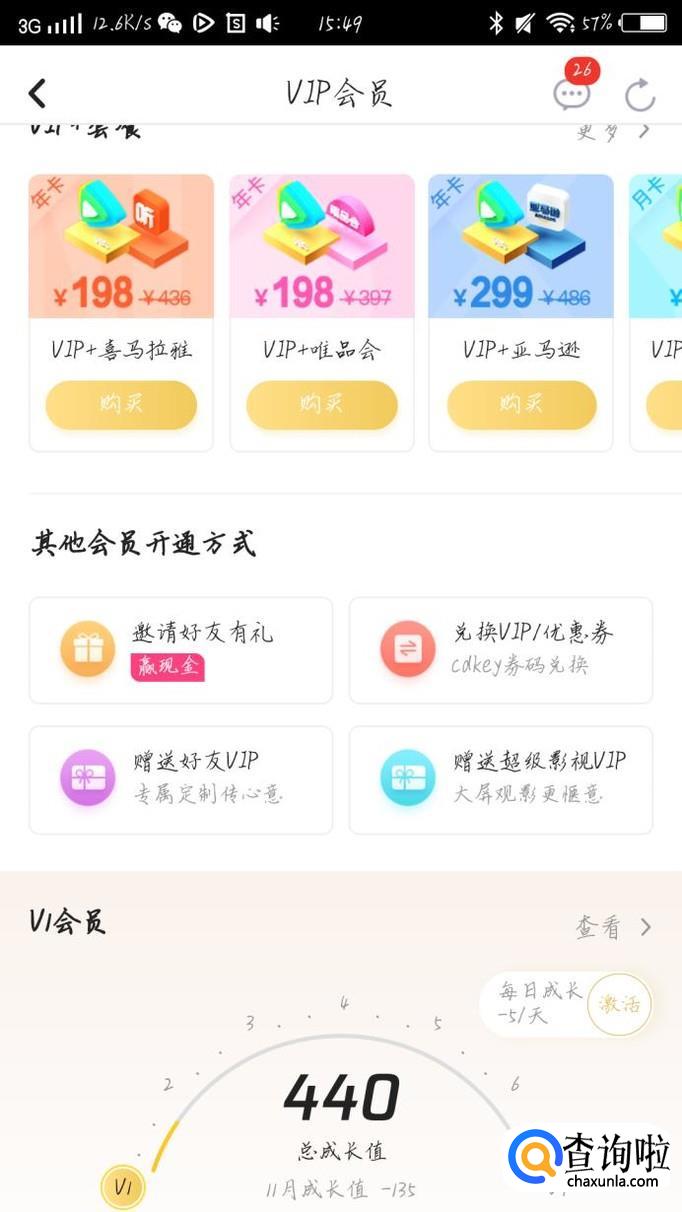Tap 更多 at top right of packages

tap(612, 132)
